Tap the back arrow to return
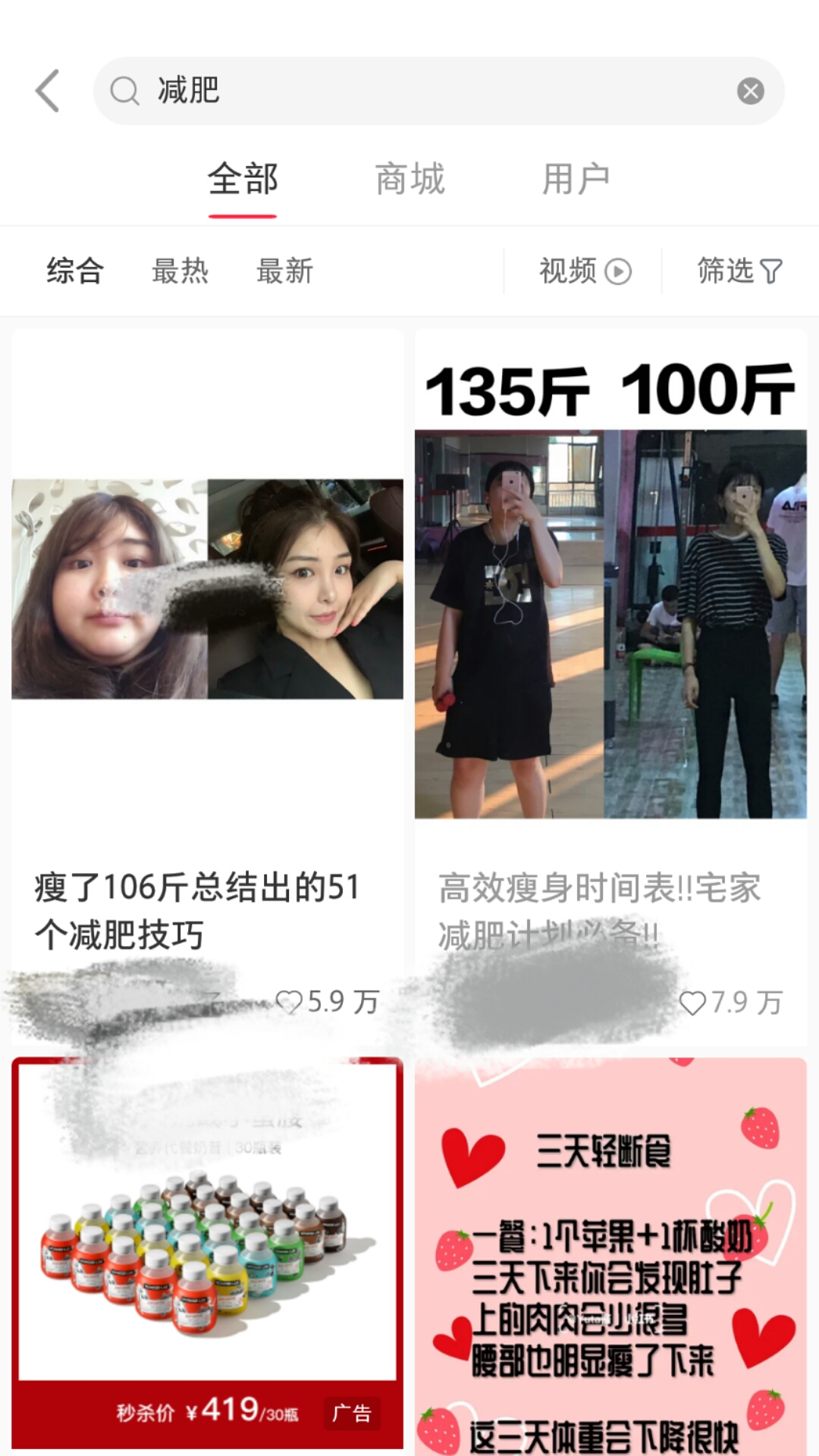Viewport: 819px width, 1456px height. pyautogui.click(x=47, y=89)
